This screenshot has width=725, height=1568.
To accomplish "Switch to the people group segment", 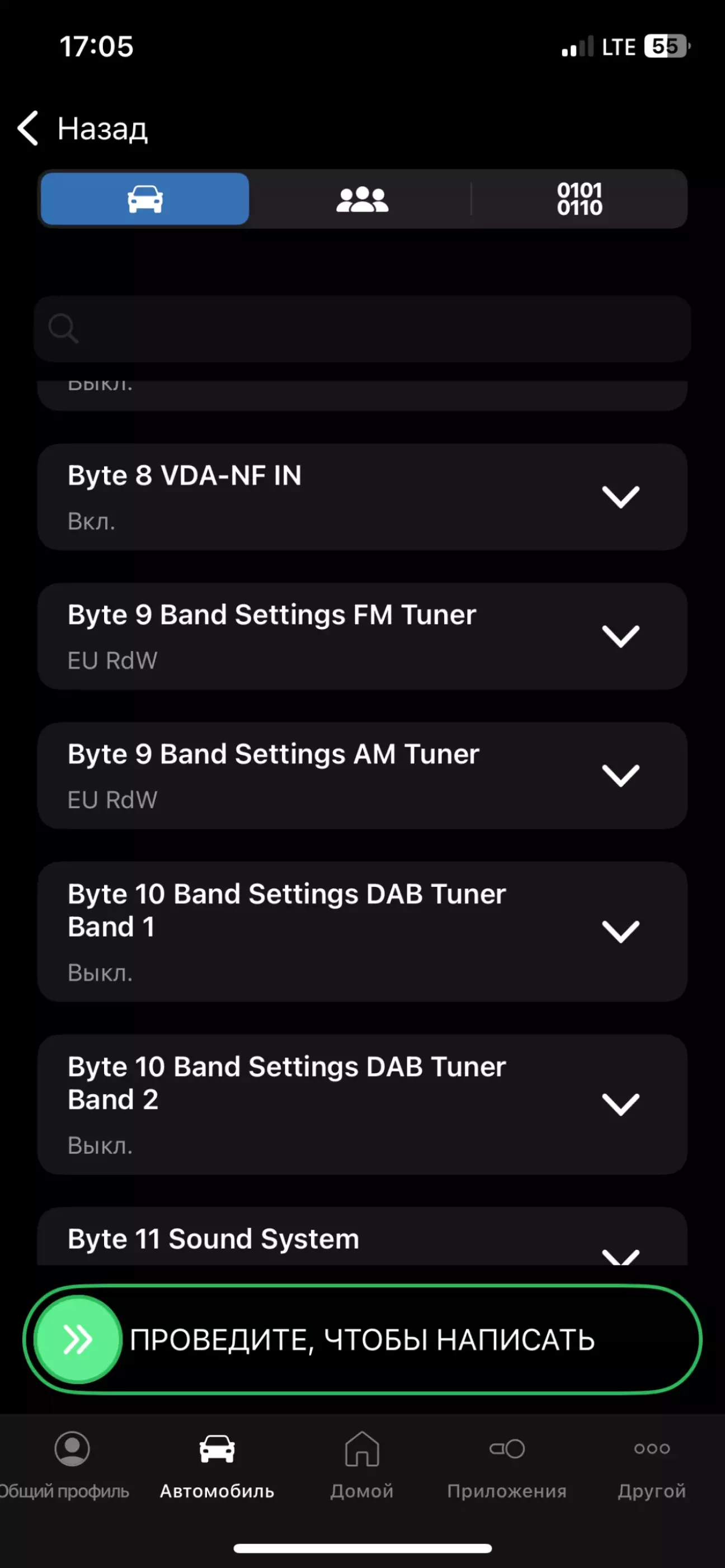I will click(362, 199).
